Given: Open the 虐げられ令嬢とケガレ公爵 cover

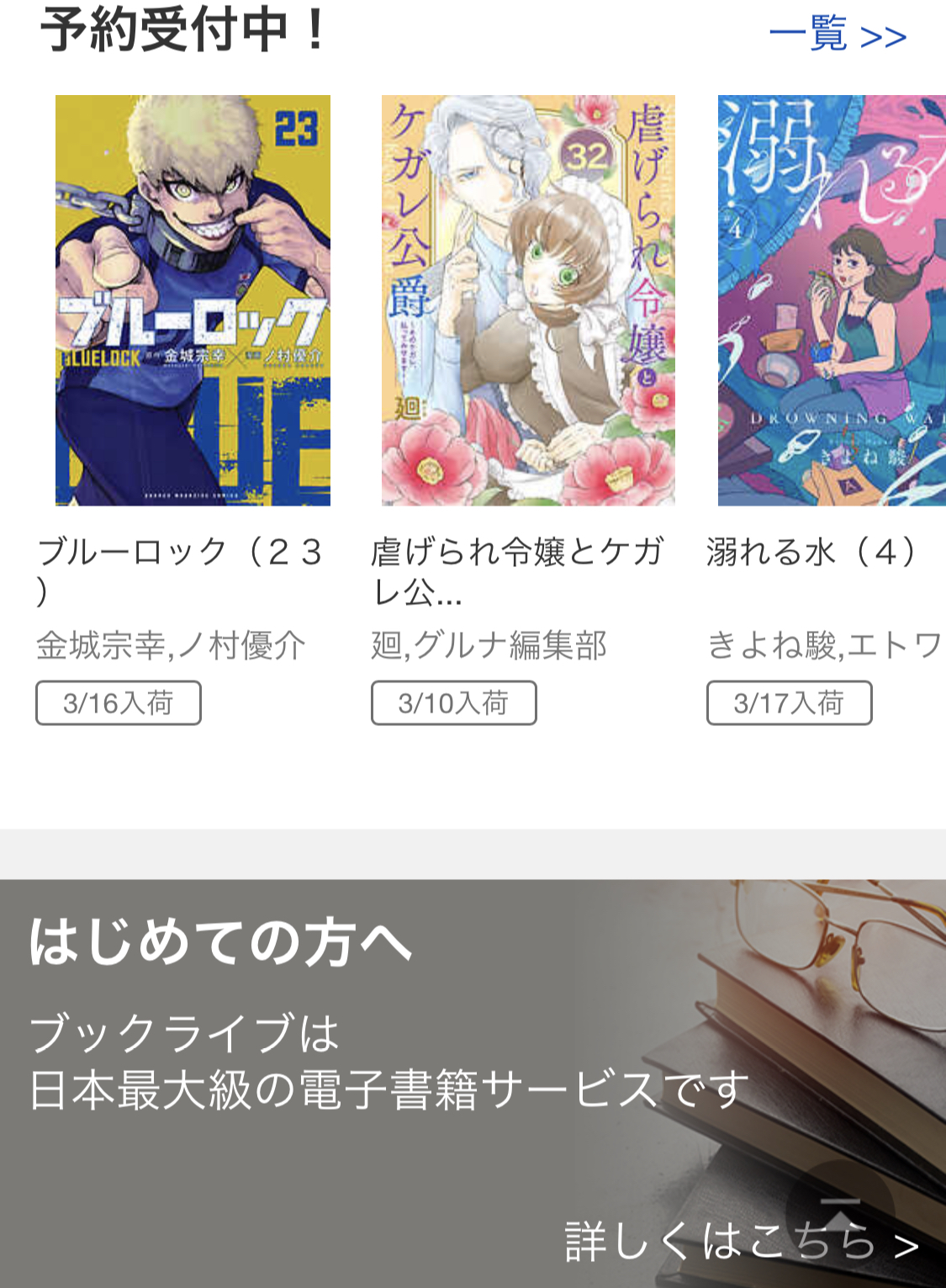Looking at the screenshot, I should coord(528,300).
